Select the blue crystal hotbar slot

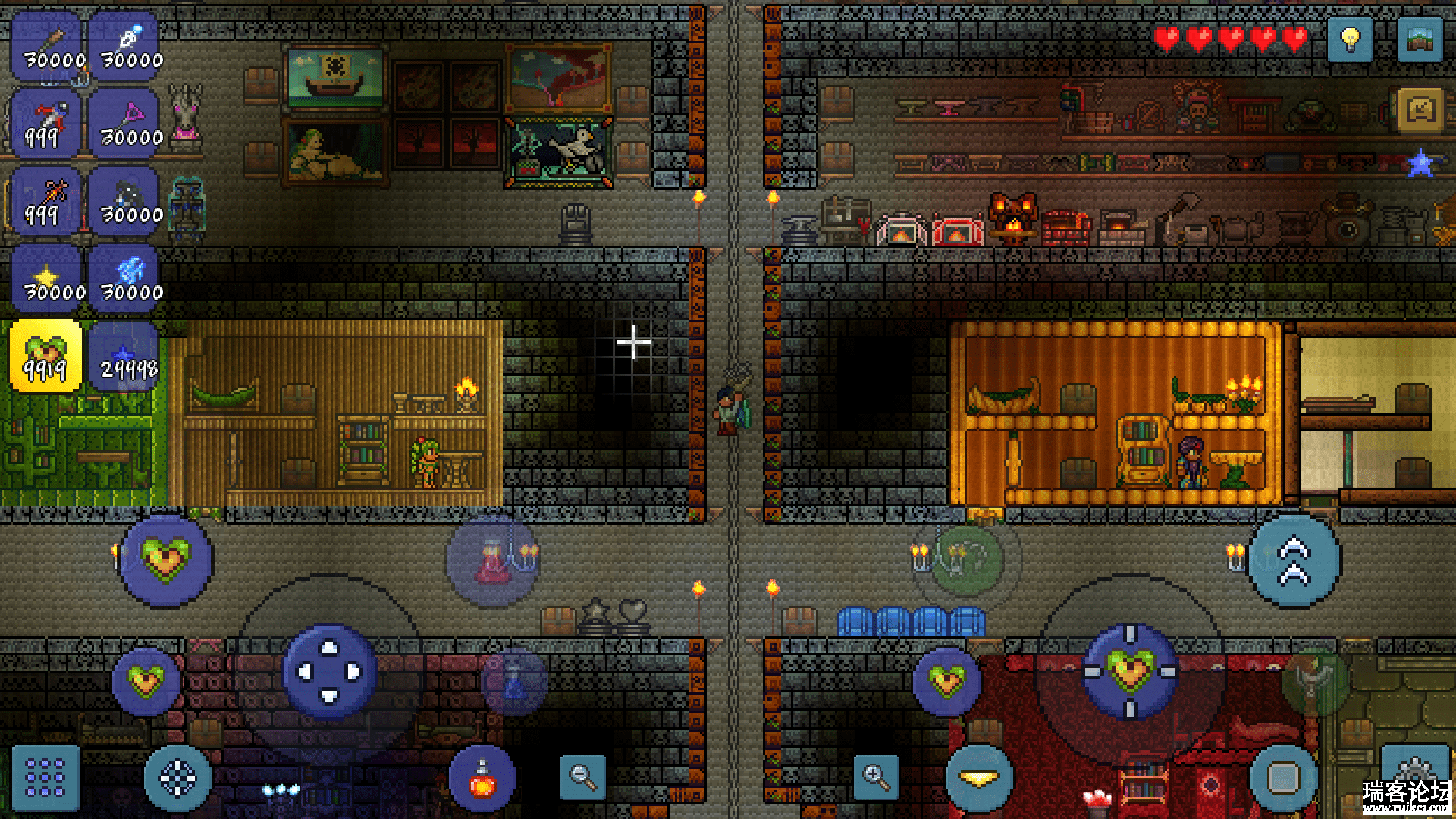click(126, 279)
